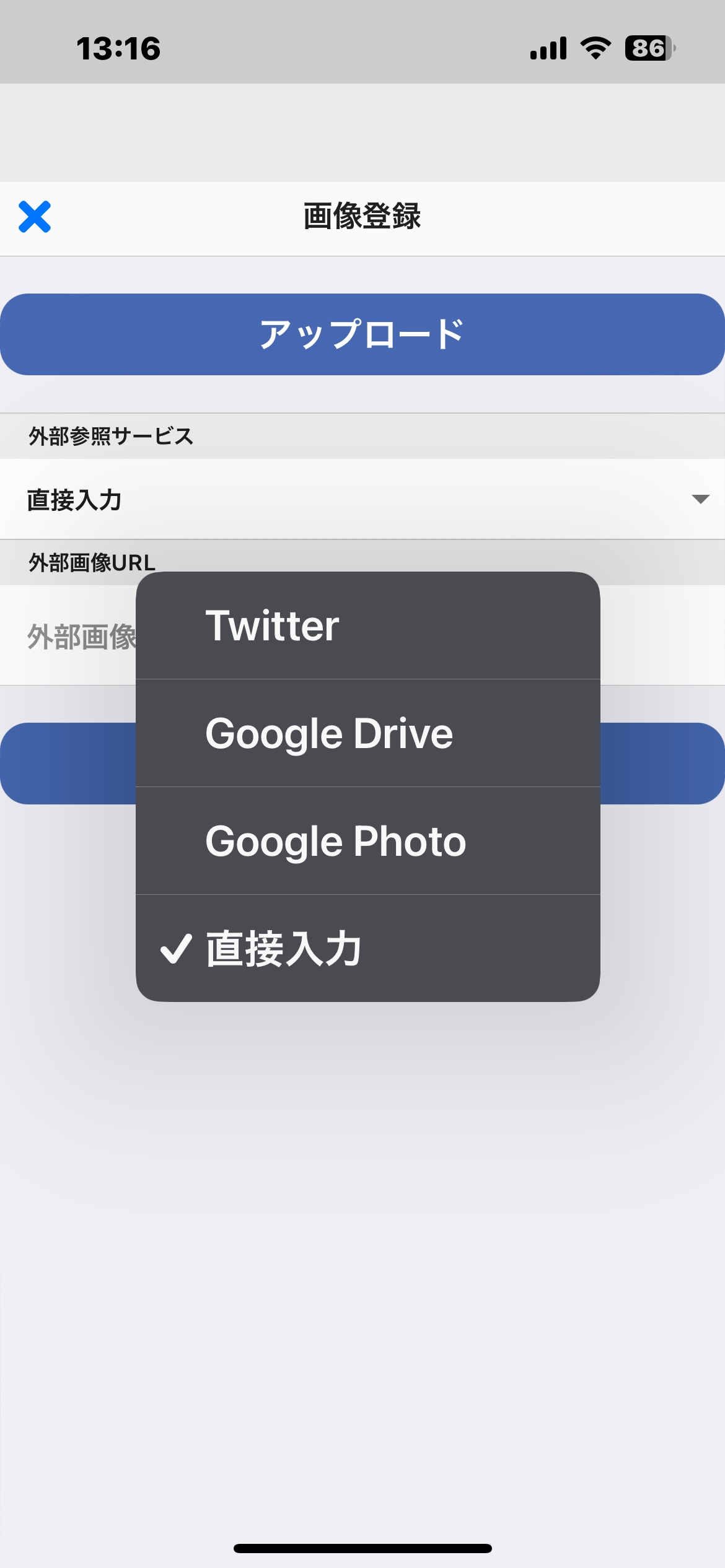
Task: Choose Google Drive in the popup menu
Action: [368, 733]
